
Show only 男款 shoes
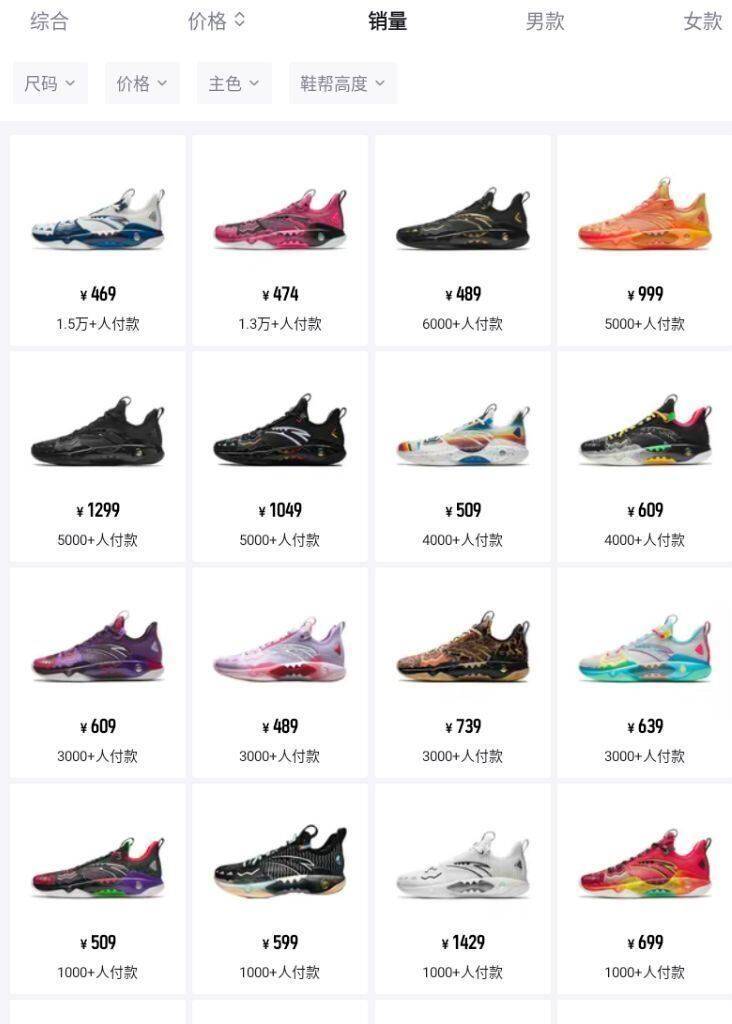pyautogui.click(x=545, y=21)
